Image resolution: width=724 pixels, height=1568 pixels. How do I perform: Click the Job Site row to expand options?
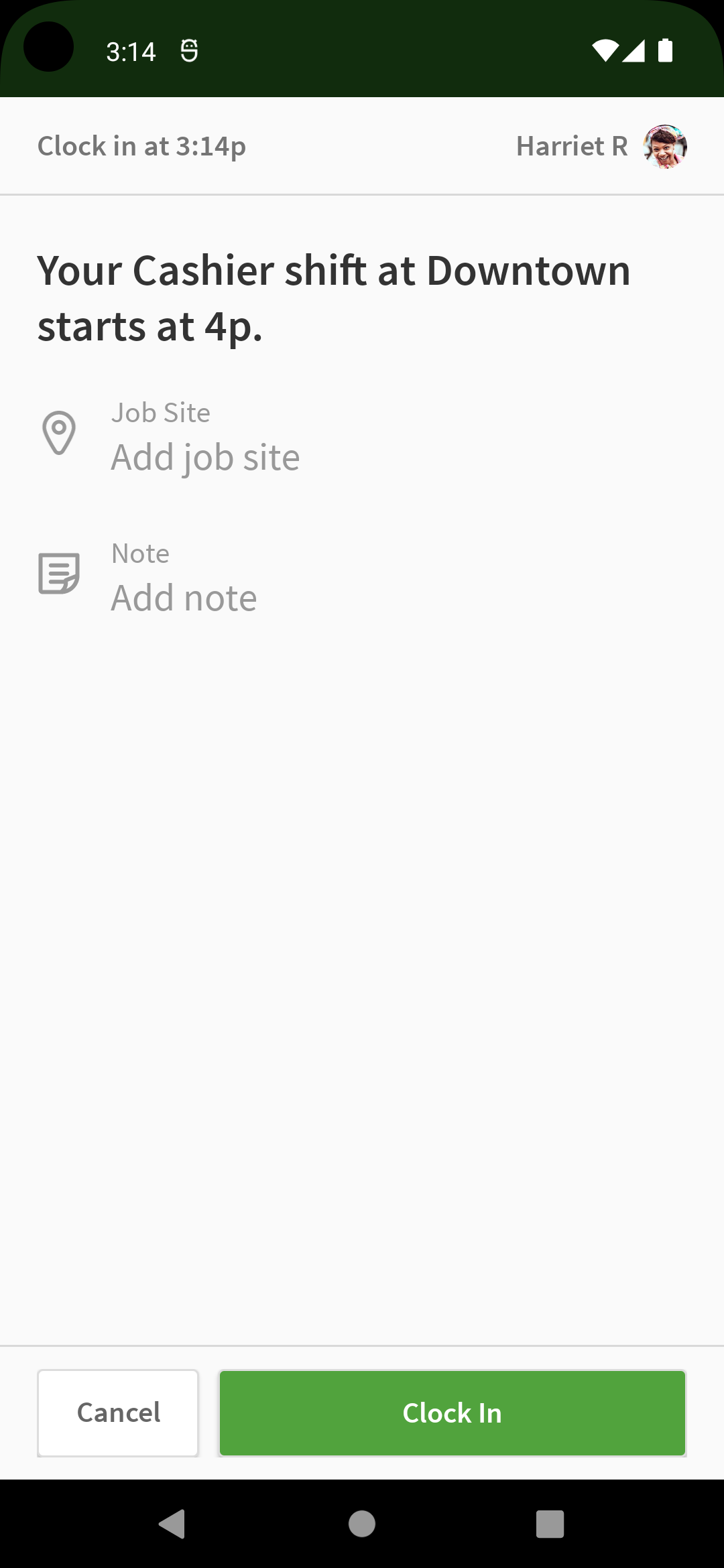coord(362,436)
